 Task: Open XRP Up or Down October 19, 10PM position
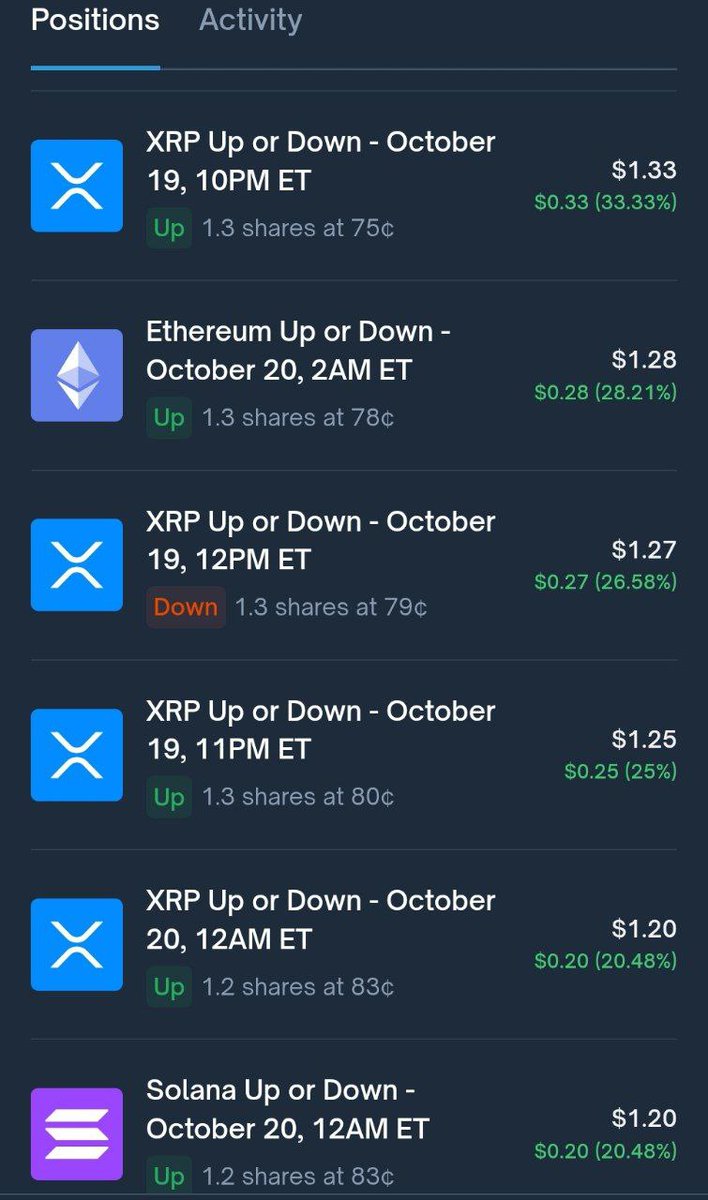[x=320, y=161]
